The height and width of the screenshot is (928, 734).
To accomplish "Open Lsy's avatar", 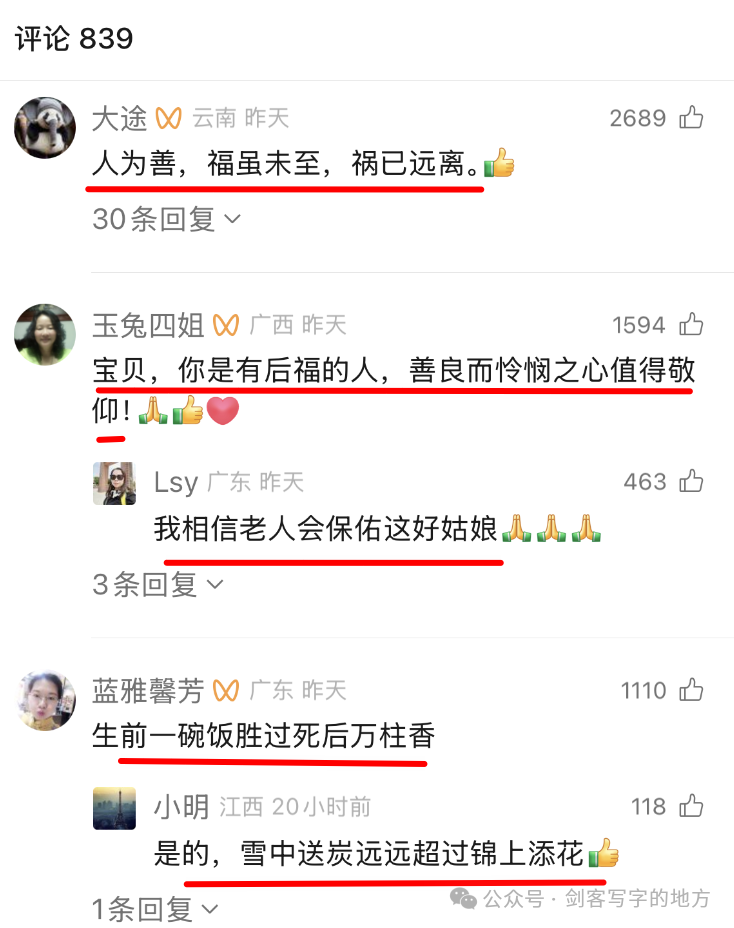I will coord(115,483).
